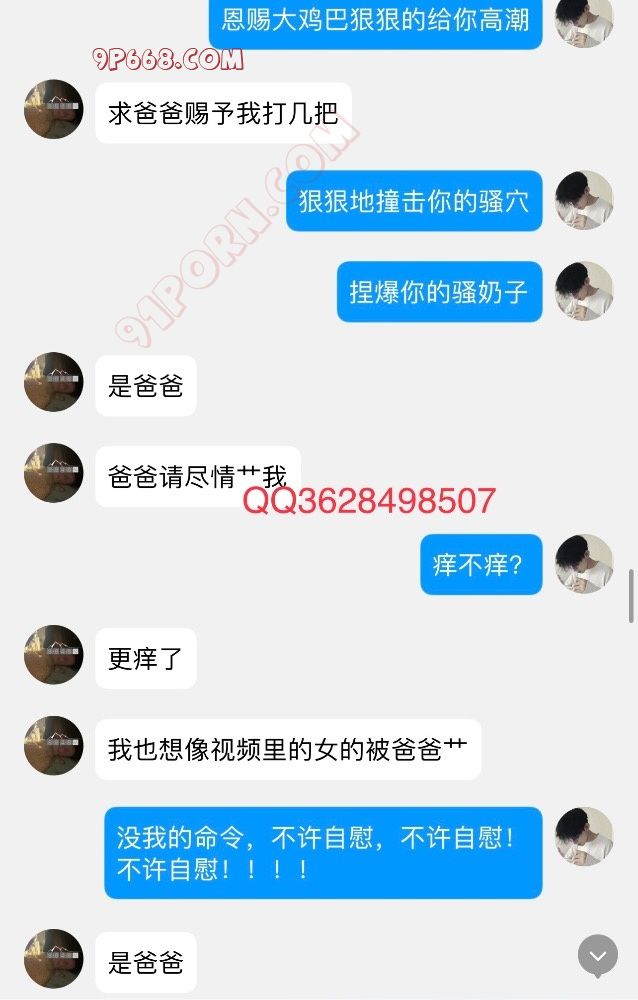Open sender's avatar beside the "痒不痒?" message
This screenshot has height=1000, width=638.
pyautogui.click(x=584, y=564)
